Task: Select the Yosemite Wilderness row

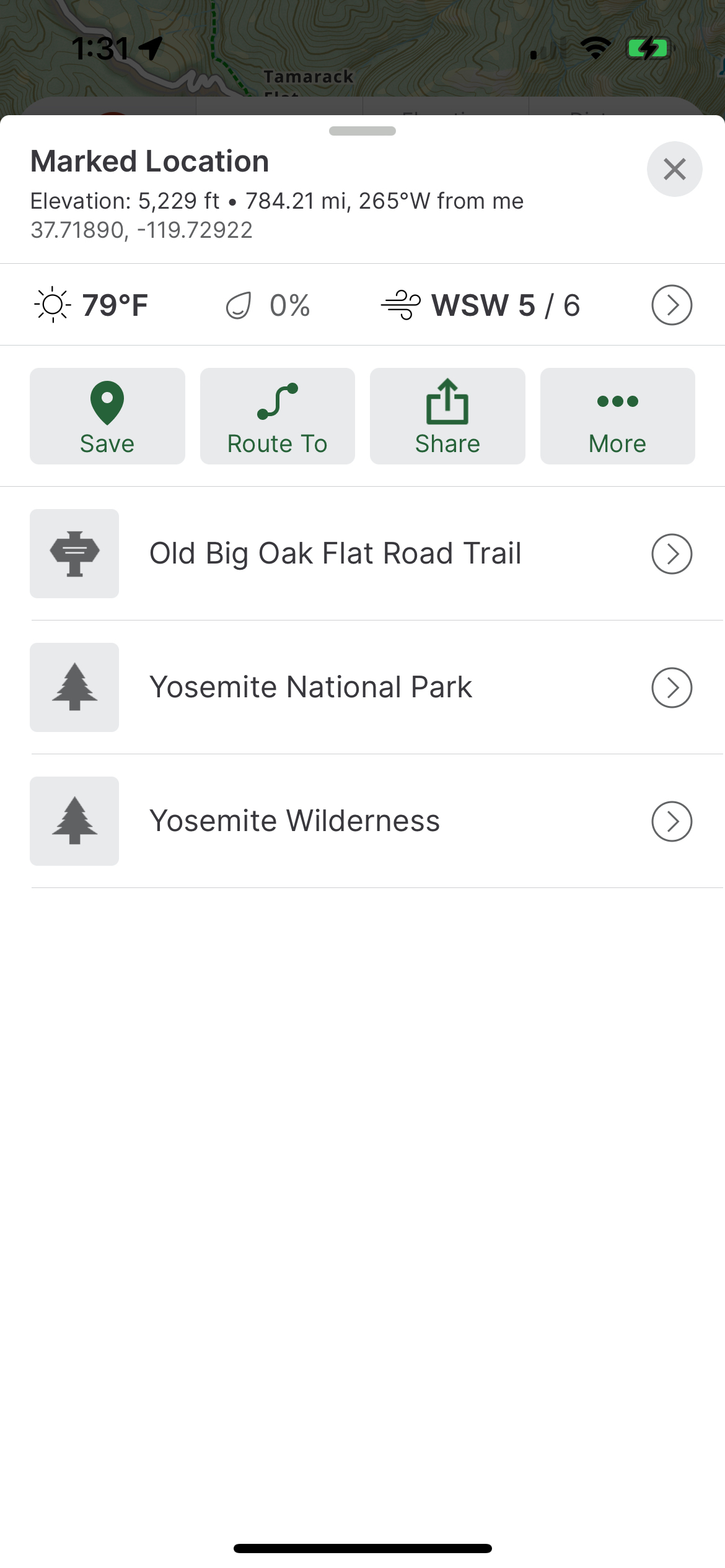Action: (x=362, y=821)
